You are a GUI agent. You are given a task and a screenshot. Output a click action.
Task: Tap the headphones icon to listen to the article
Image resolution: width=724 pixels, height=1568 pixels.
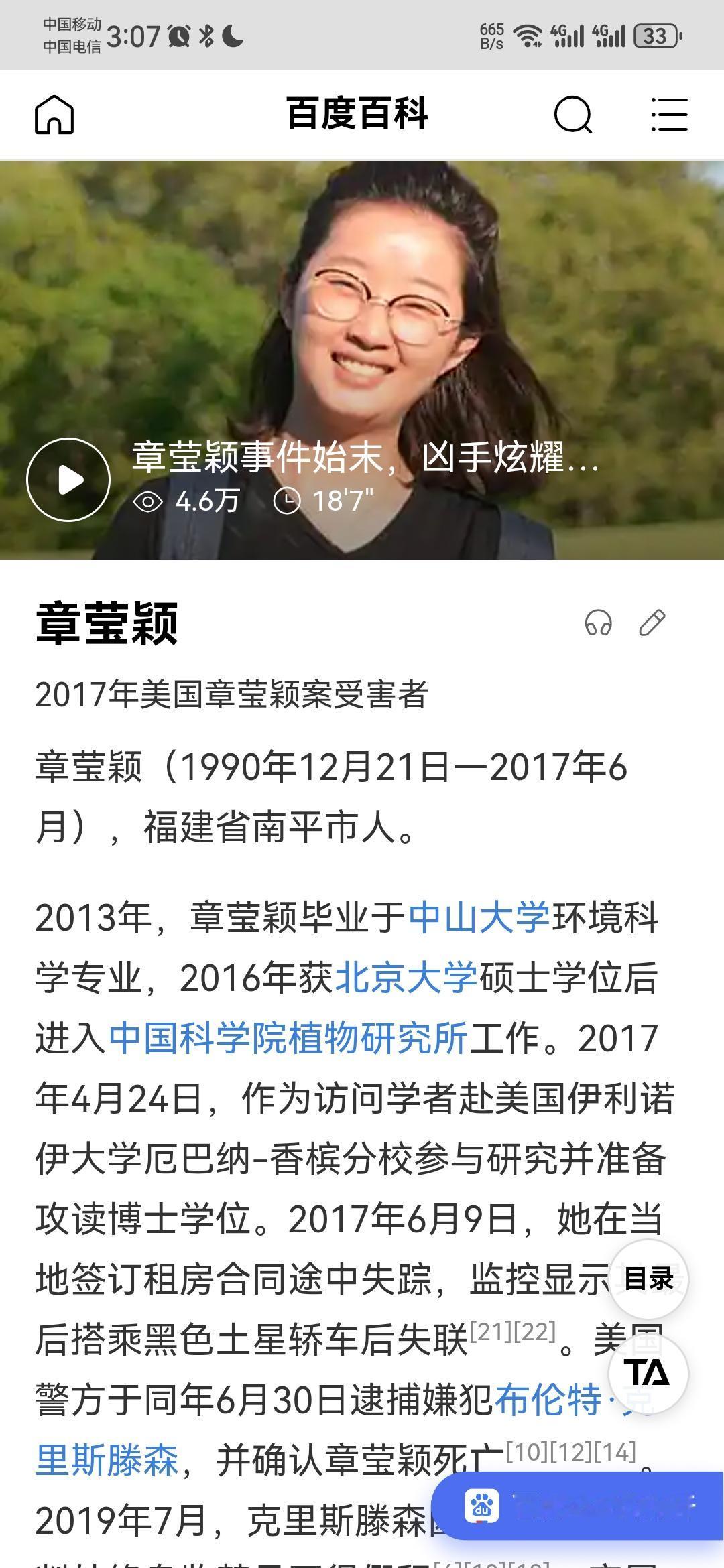599,624
